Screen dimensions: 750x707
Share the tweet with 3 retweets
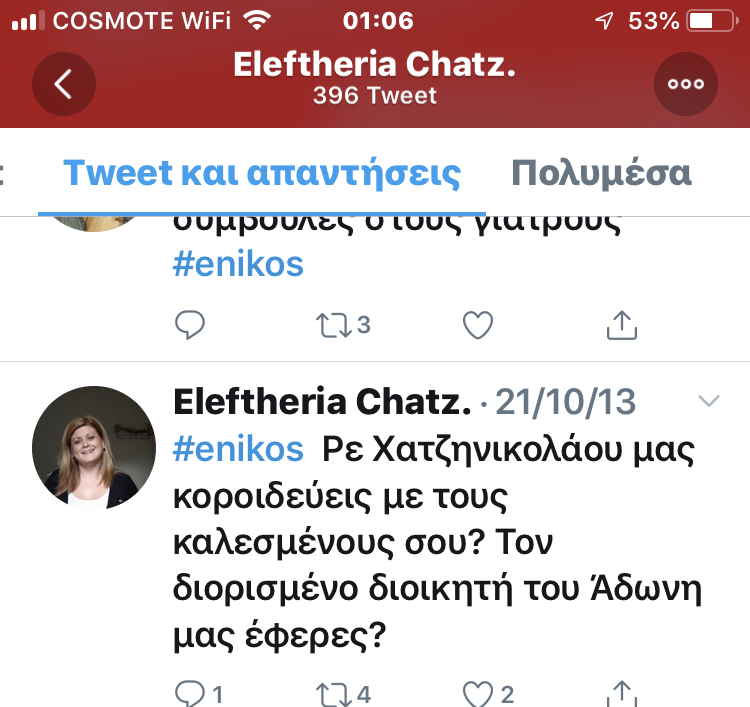coord(622,324)
